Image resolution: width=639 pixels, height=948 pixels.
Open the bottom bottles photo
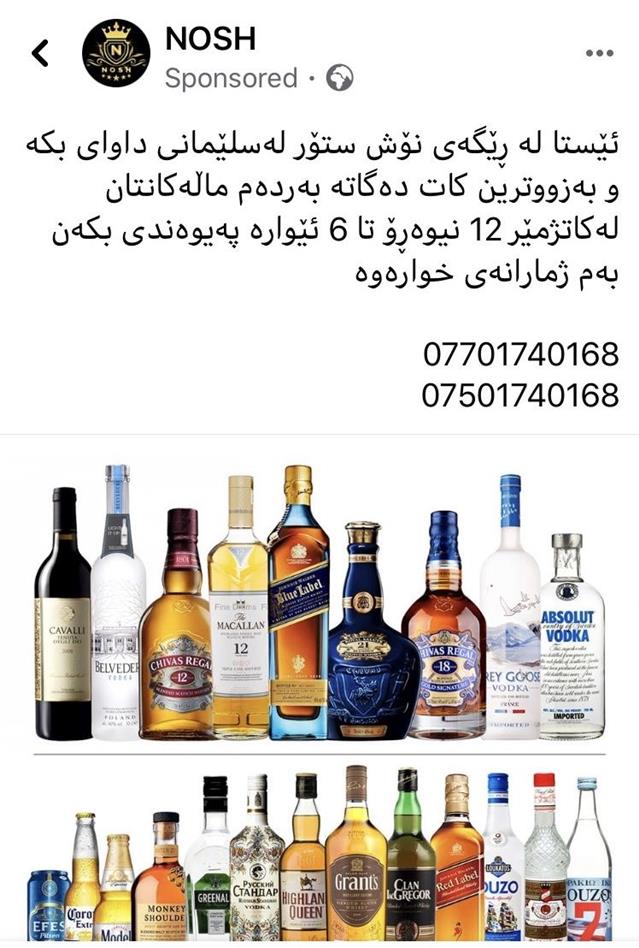[320, 855]
